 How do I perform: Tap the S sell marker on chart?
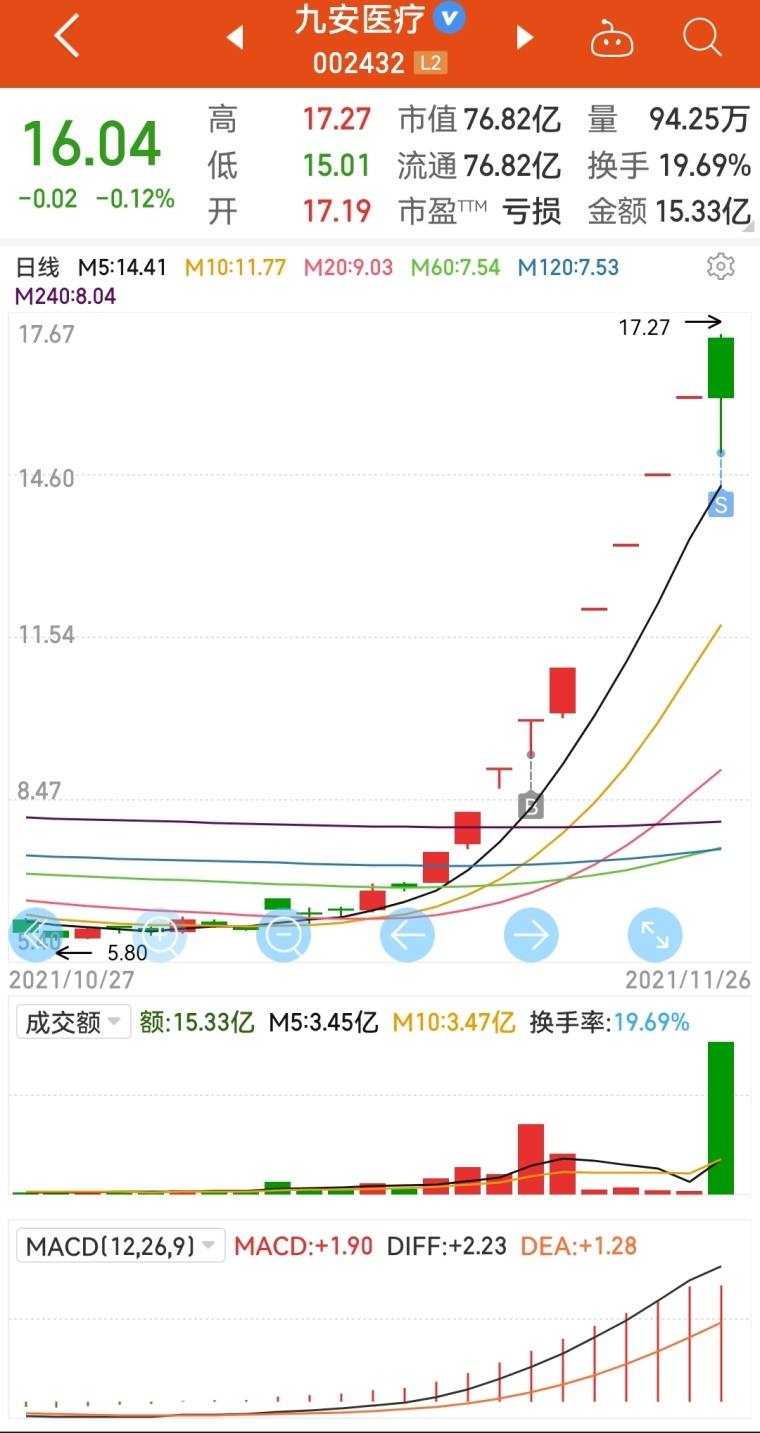click(721, 503)
